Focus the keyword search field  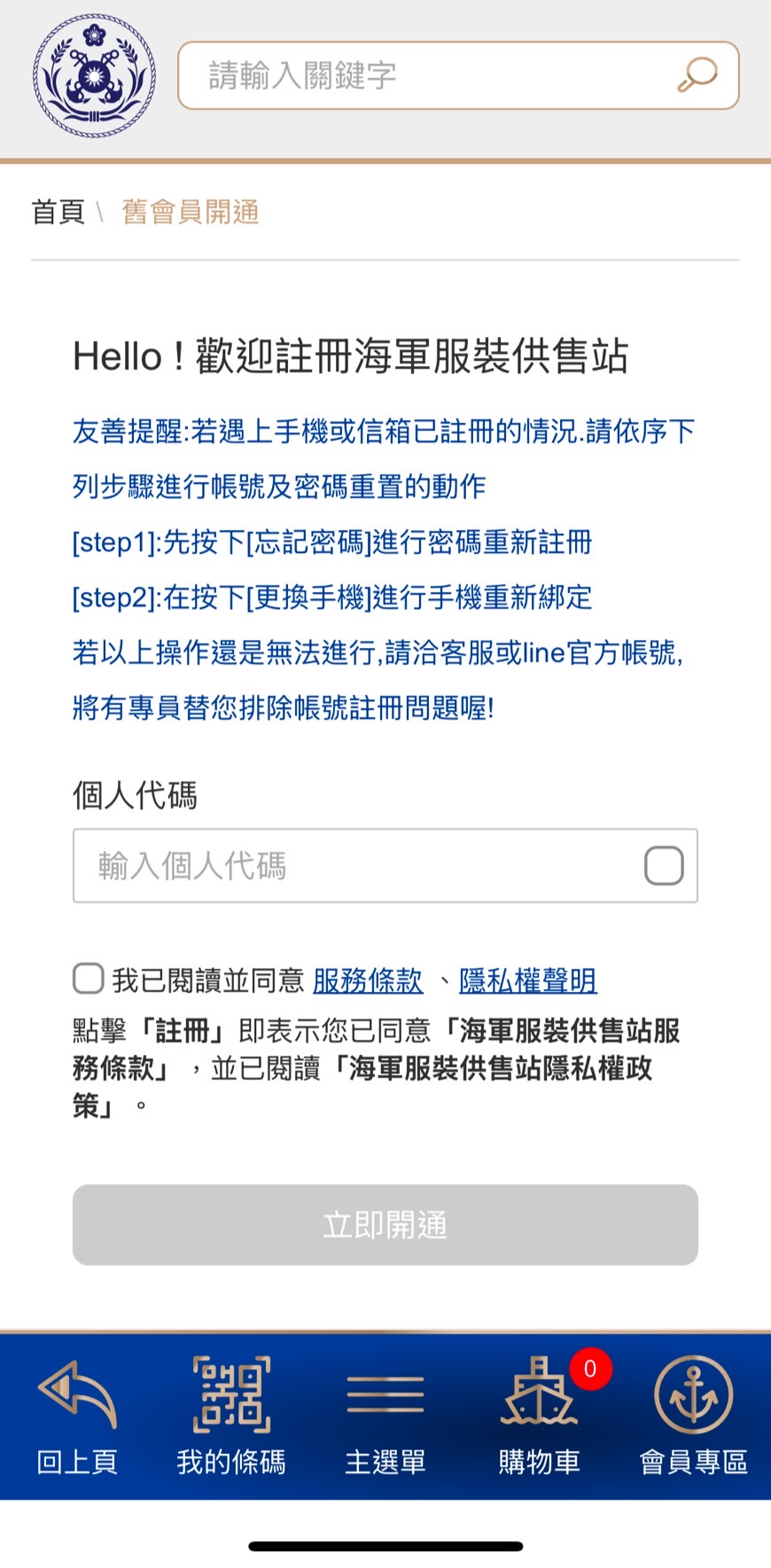458,75
